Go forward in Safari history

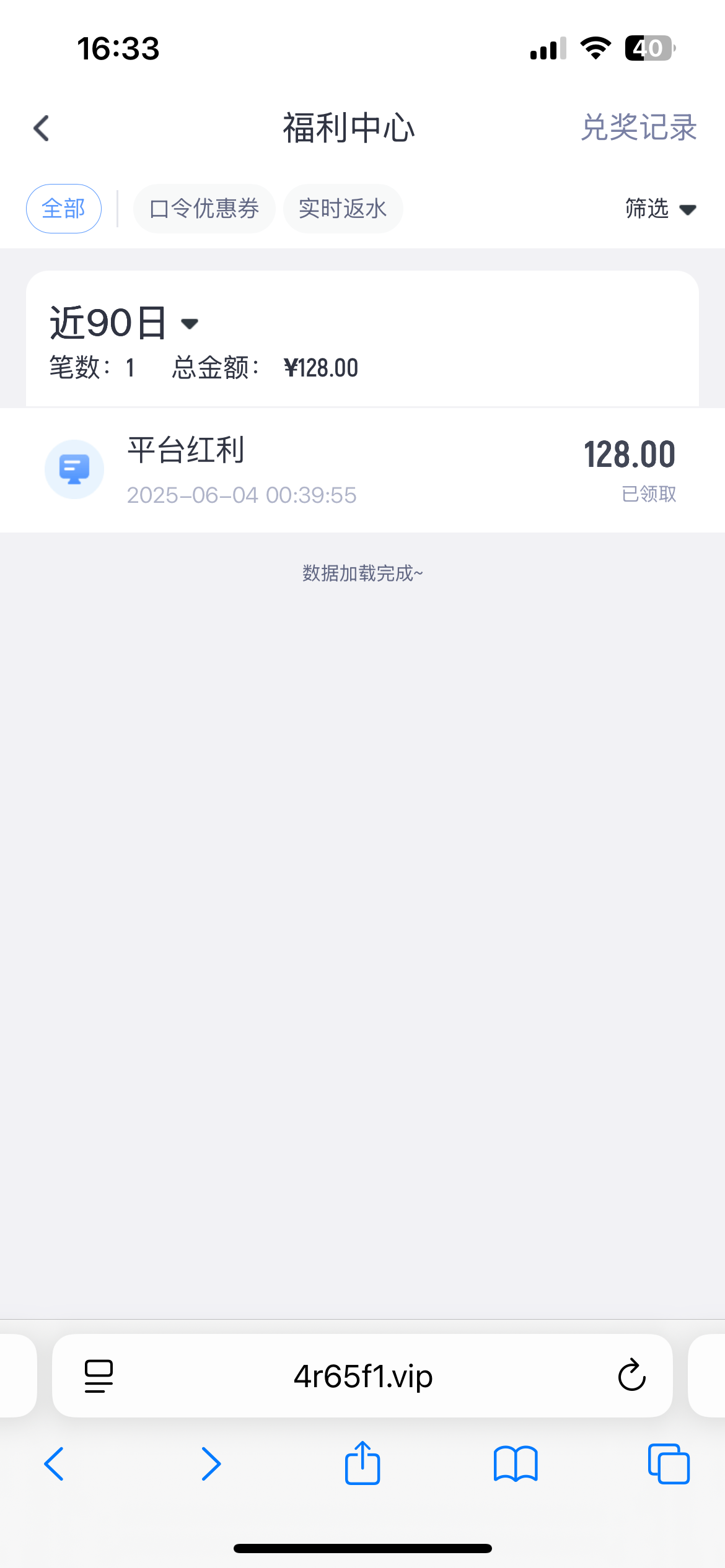click(211, 1464)
